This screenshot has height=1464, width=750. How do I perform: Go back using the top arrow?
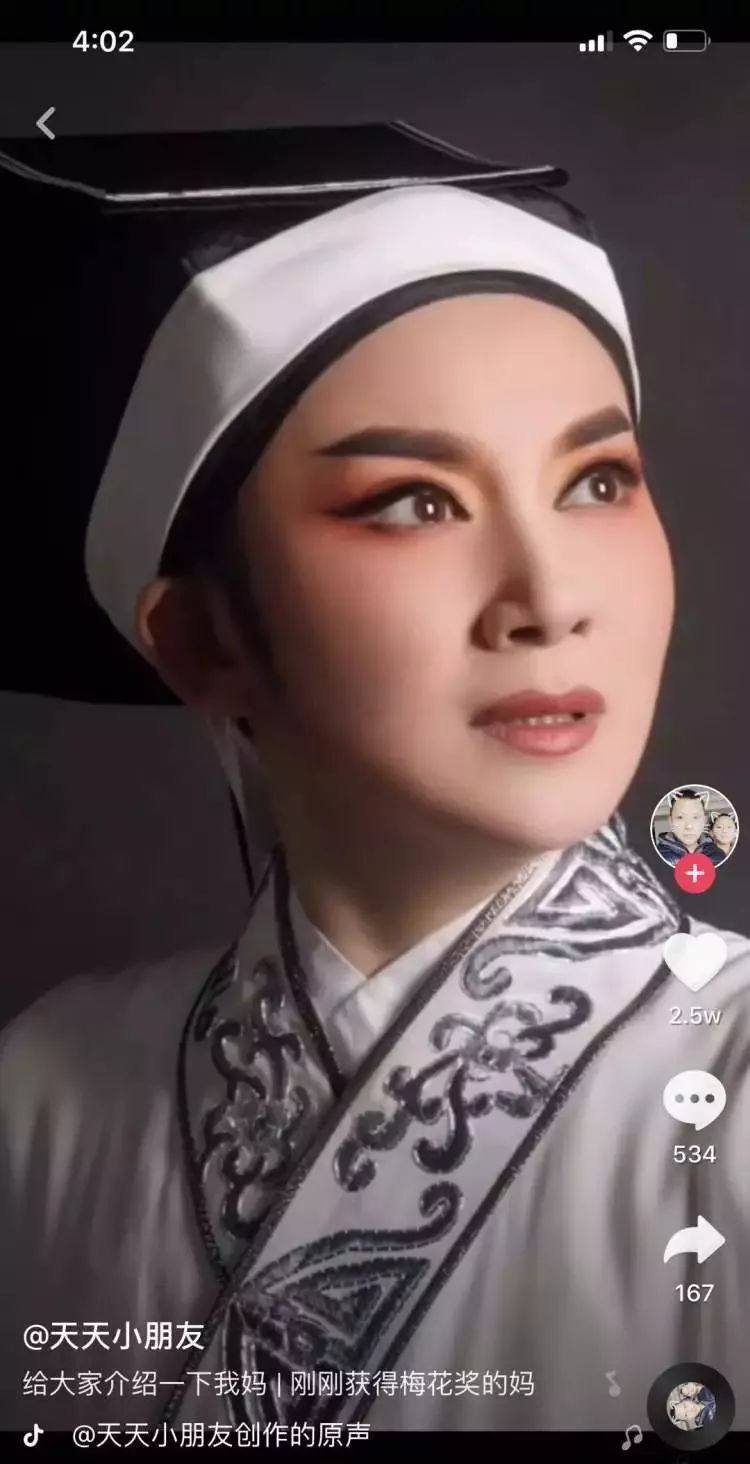(x=45, y=123)
